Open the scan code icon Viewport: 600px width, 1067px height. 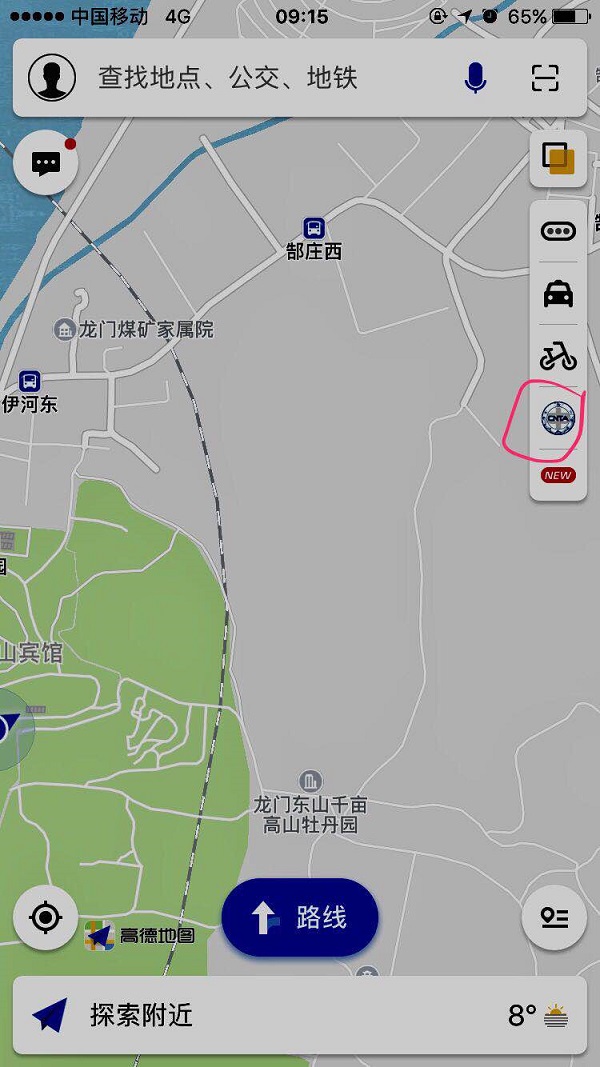545,78
